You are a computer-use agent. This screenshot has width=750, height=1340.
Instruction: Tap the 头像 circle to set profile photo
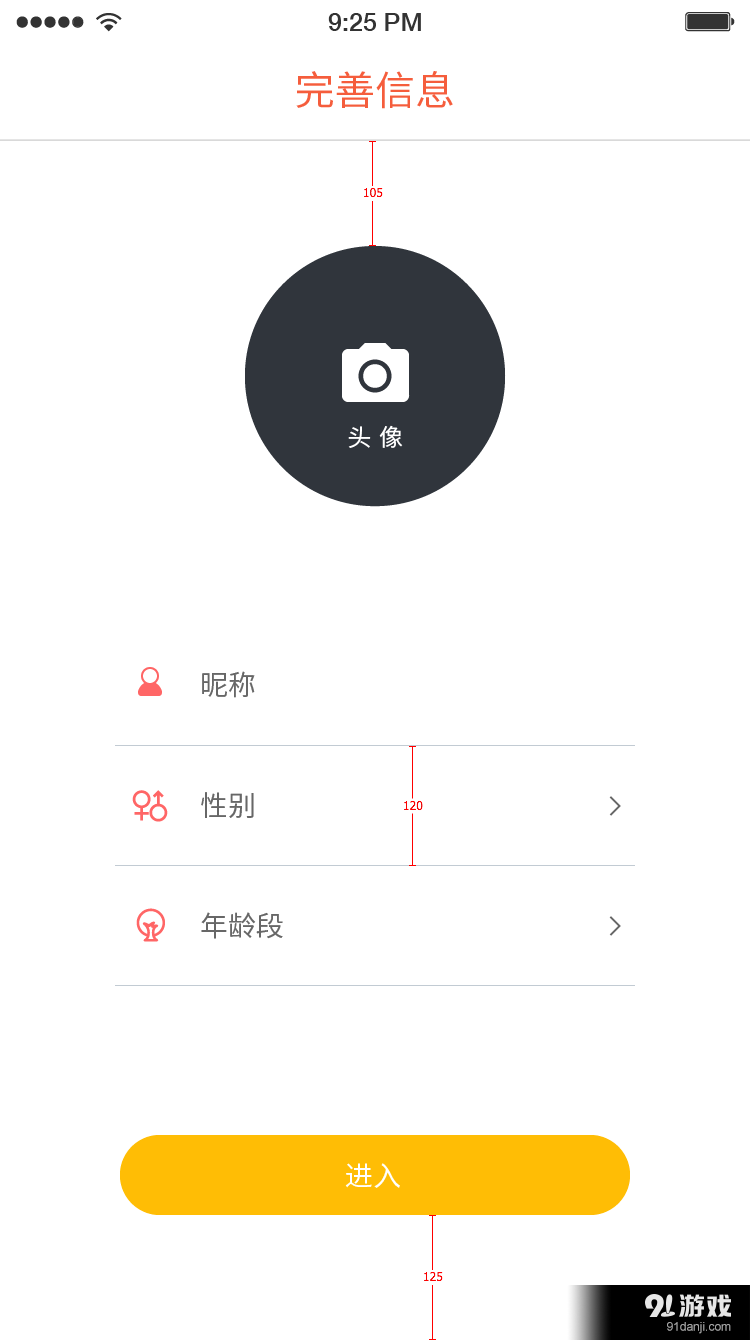pos(375,375)
